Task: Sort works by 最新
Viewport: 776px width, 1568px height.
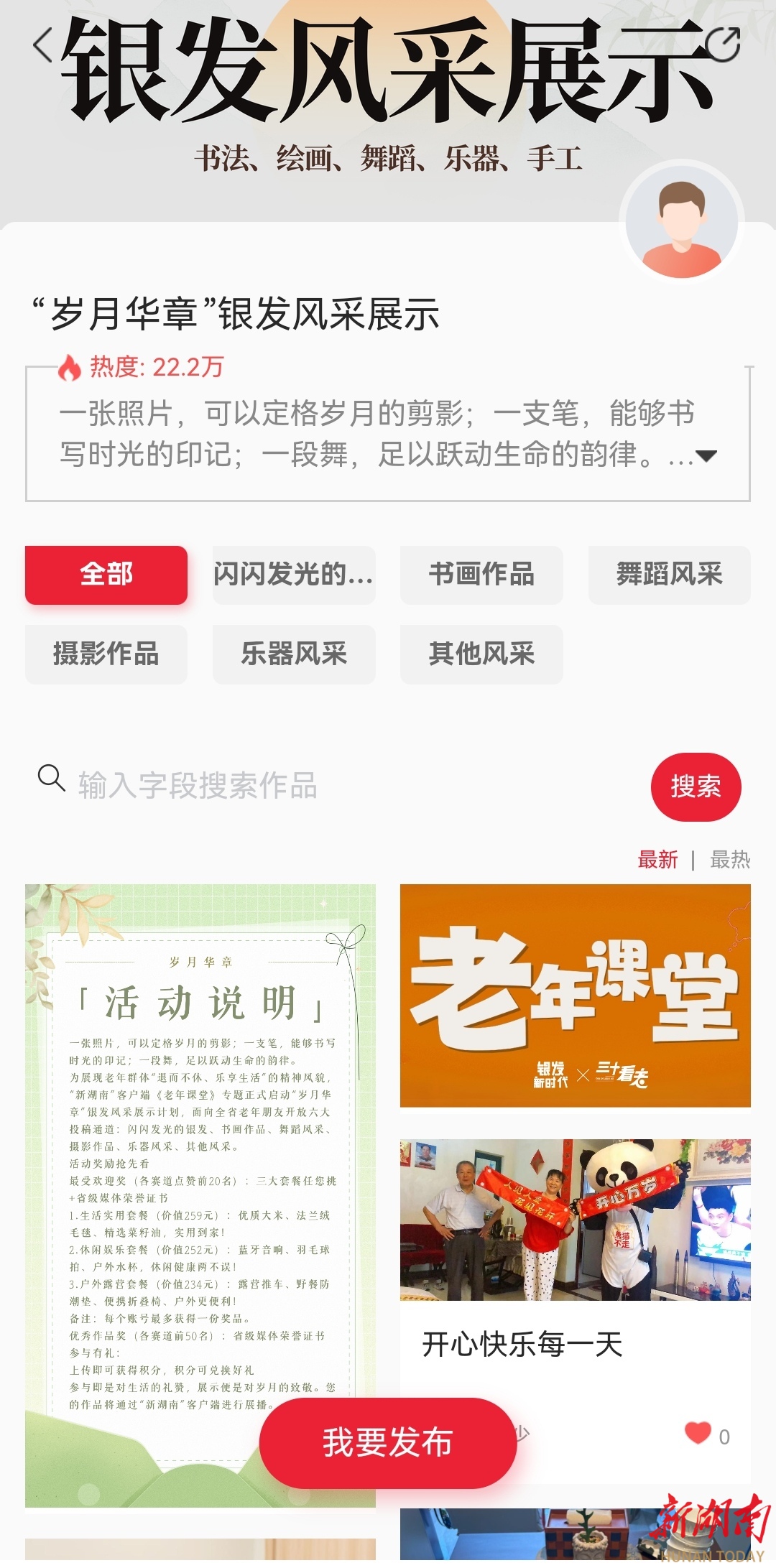Action: click(x=657, y=859)
